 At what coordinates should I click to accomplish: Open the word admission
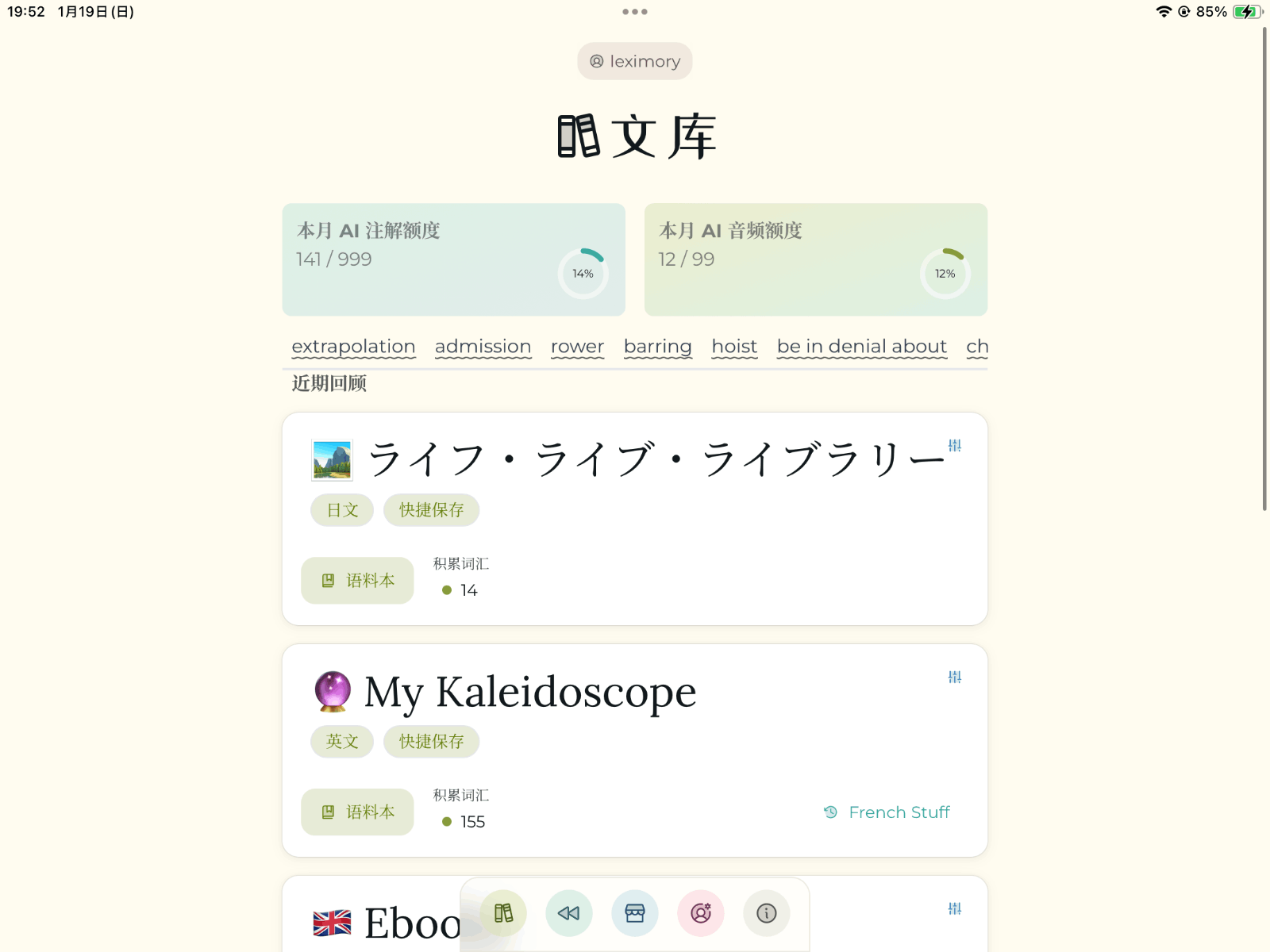click(483, 347)
